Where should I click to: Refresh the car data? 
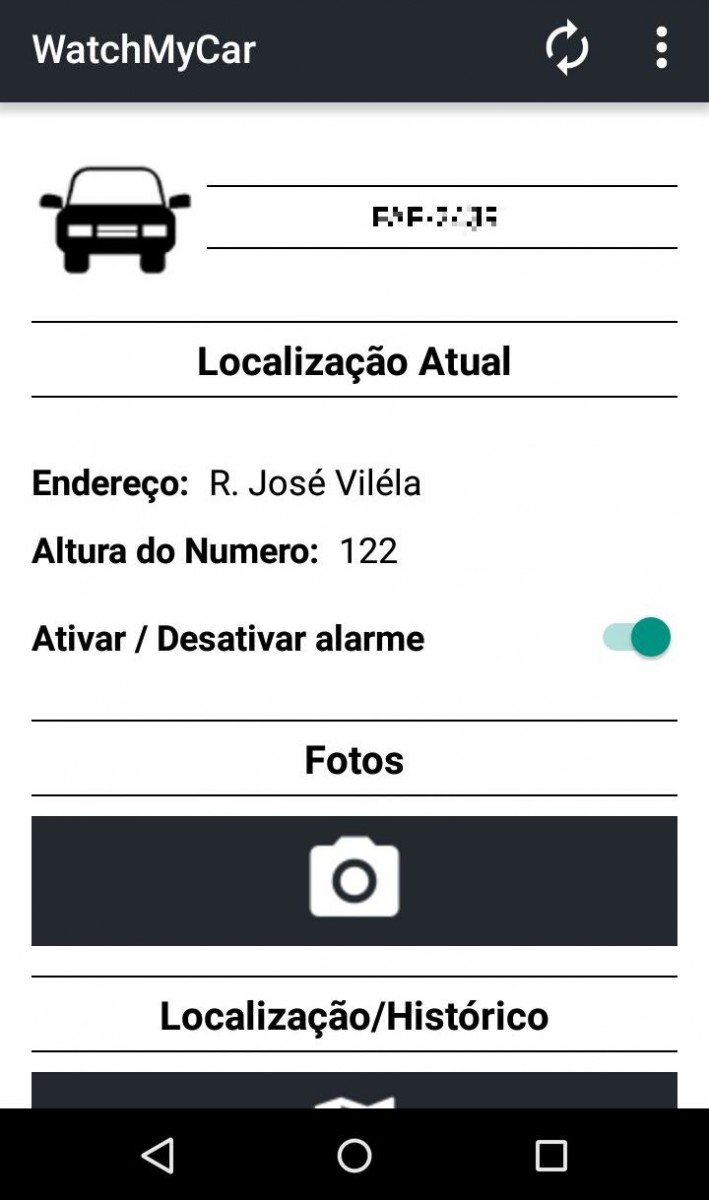(x=567, y=48)
